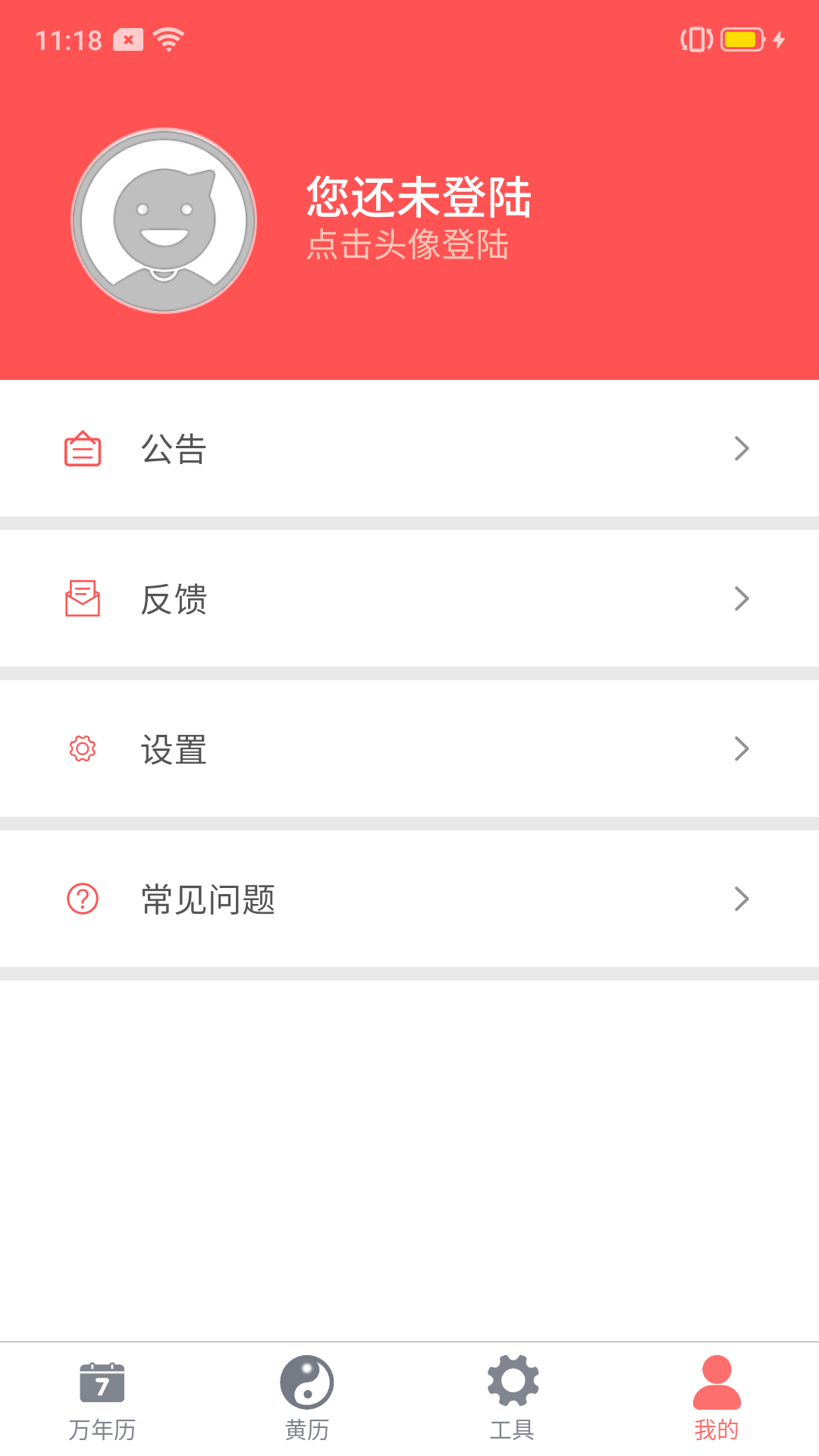819x1456 pixels.
Task: Select the 您还未登陆 header text
Action: [x=419, y=196]
